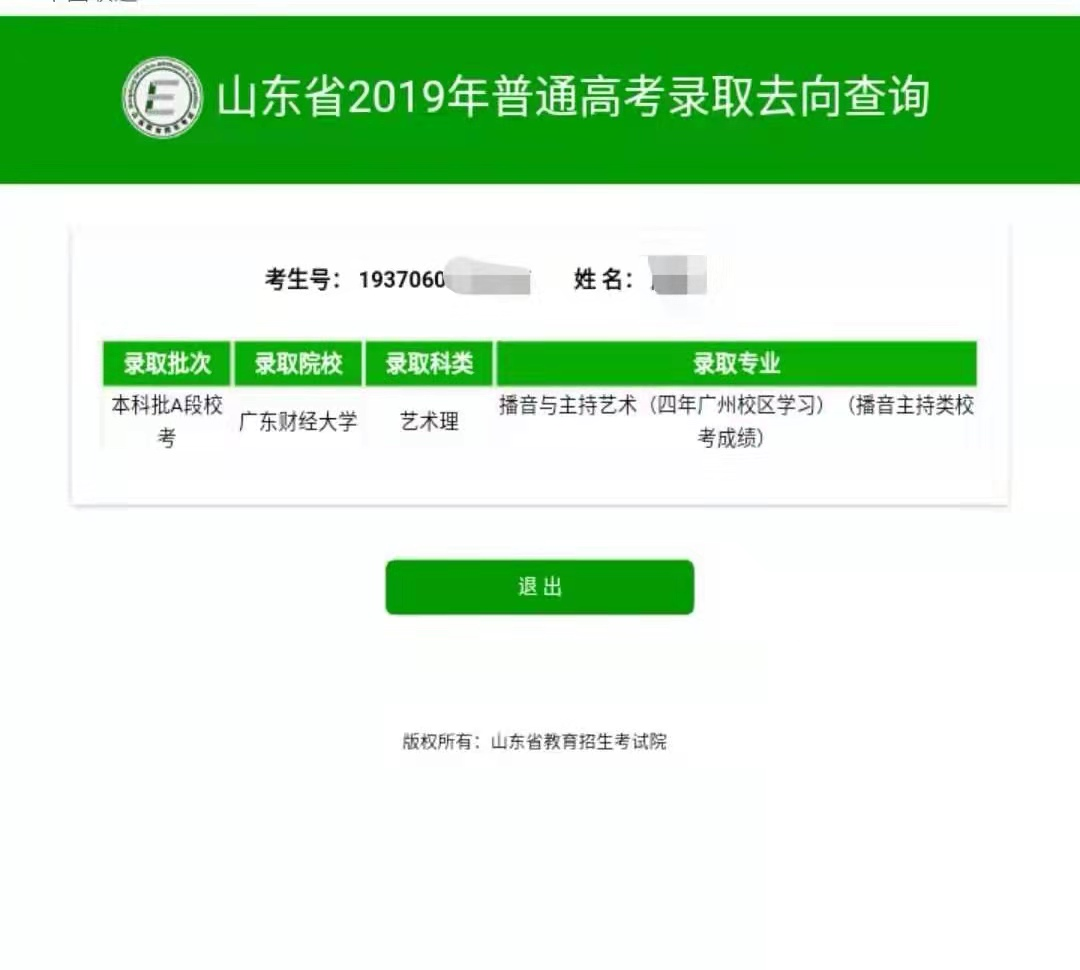Tap the green 退出 button
This screenshot has width=1080, height=970.
[539, 587]
